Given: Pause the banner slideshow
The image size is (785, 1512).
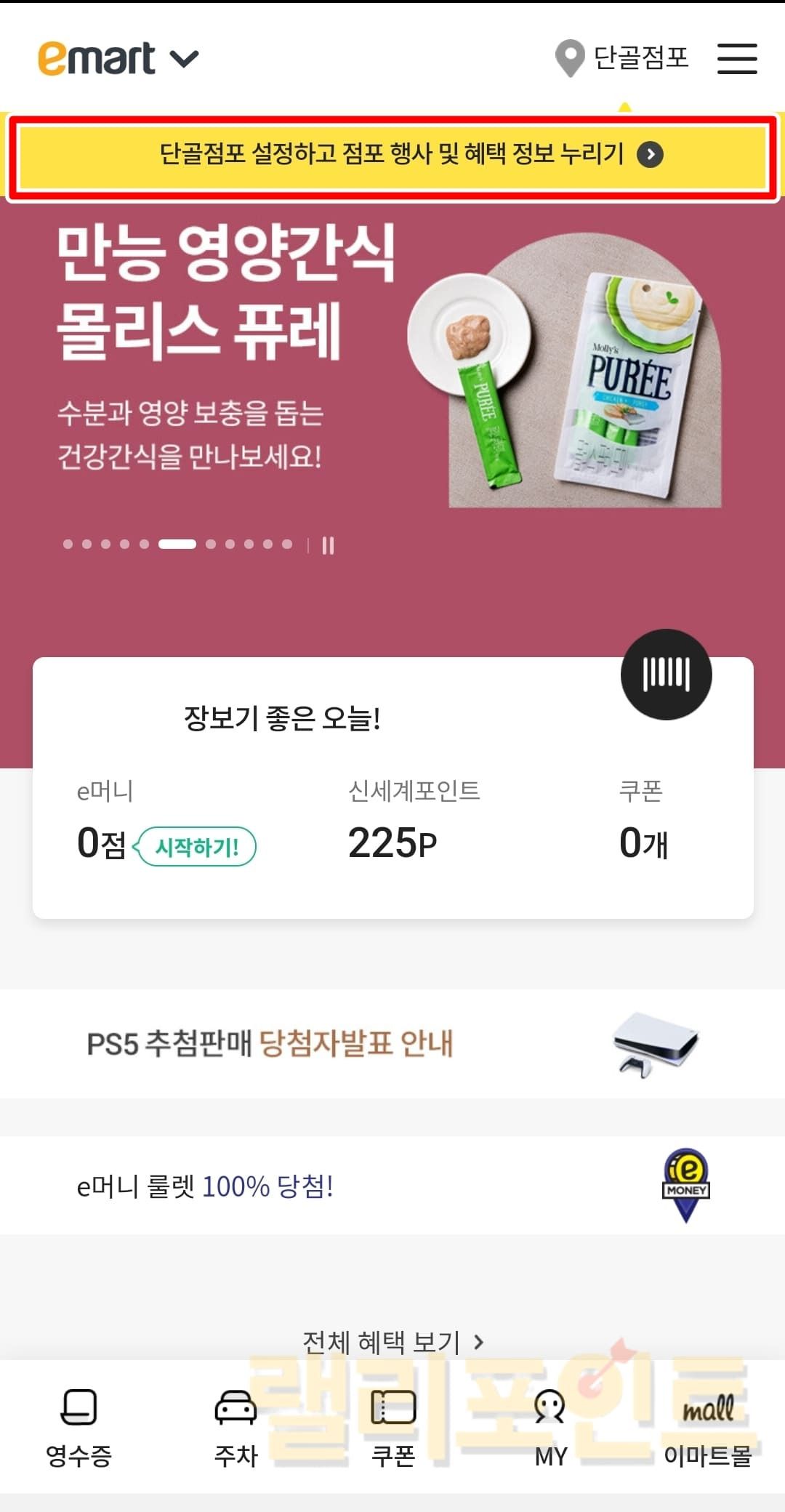Looking at the screenshot, I should point(328,545).
